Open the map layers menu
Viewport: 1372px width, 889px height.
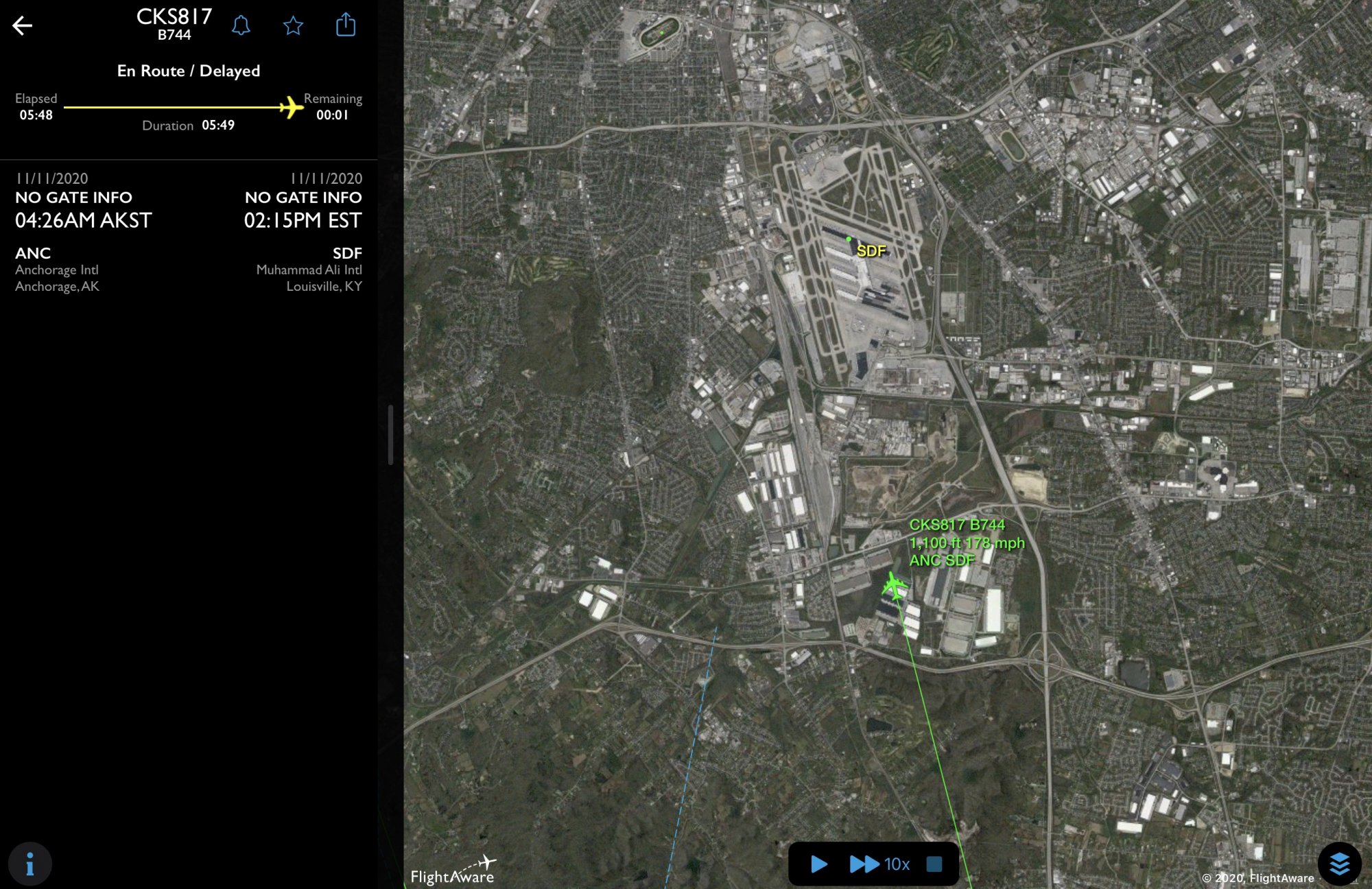click(1339, 864)
